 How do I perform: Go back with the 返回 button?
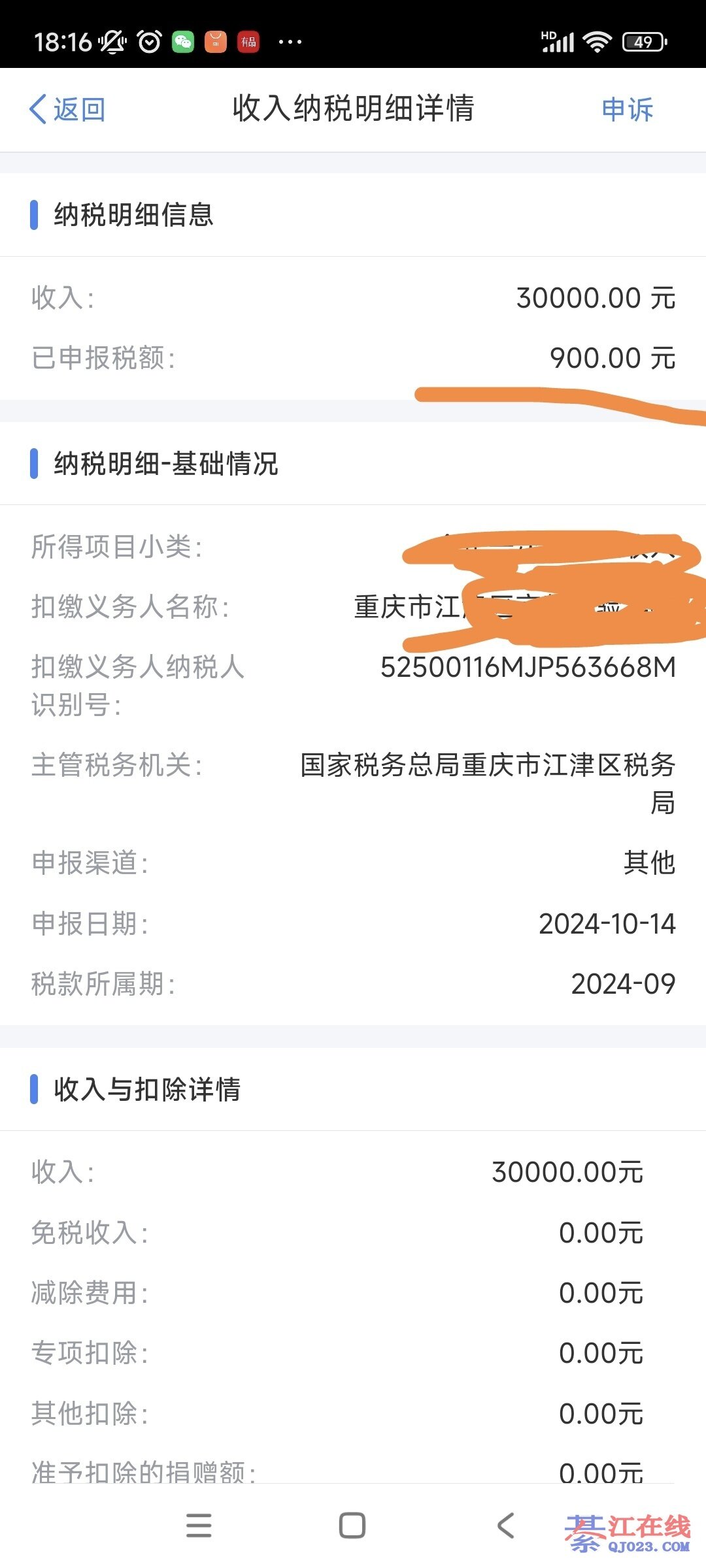click(x=67, y=109)
